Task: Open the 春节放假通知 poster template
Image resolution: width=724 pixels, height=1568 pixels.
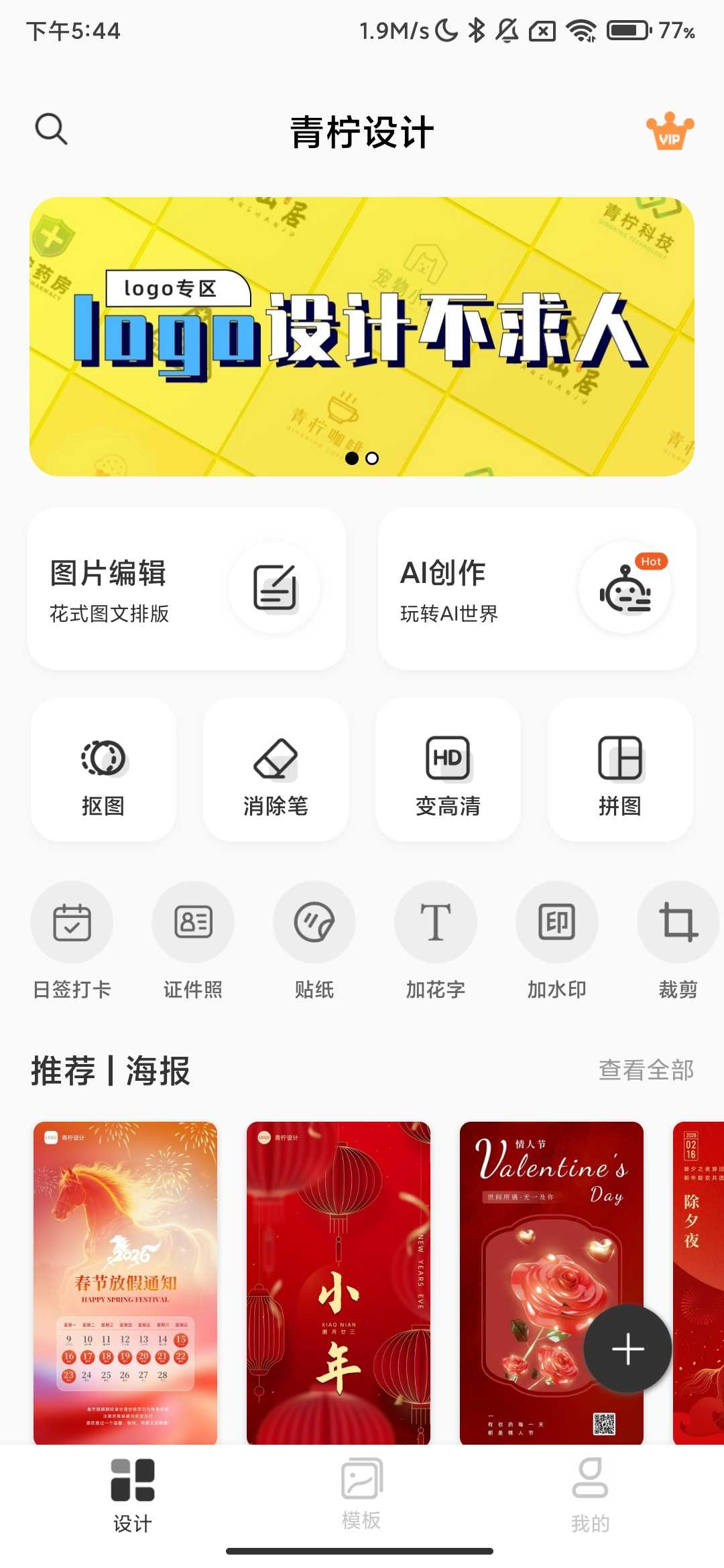Action: pos(125,1283)
